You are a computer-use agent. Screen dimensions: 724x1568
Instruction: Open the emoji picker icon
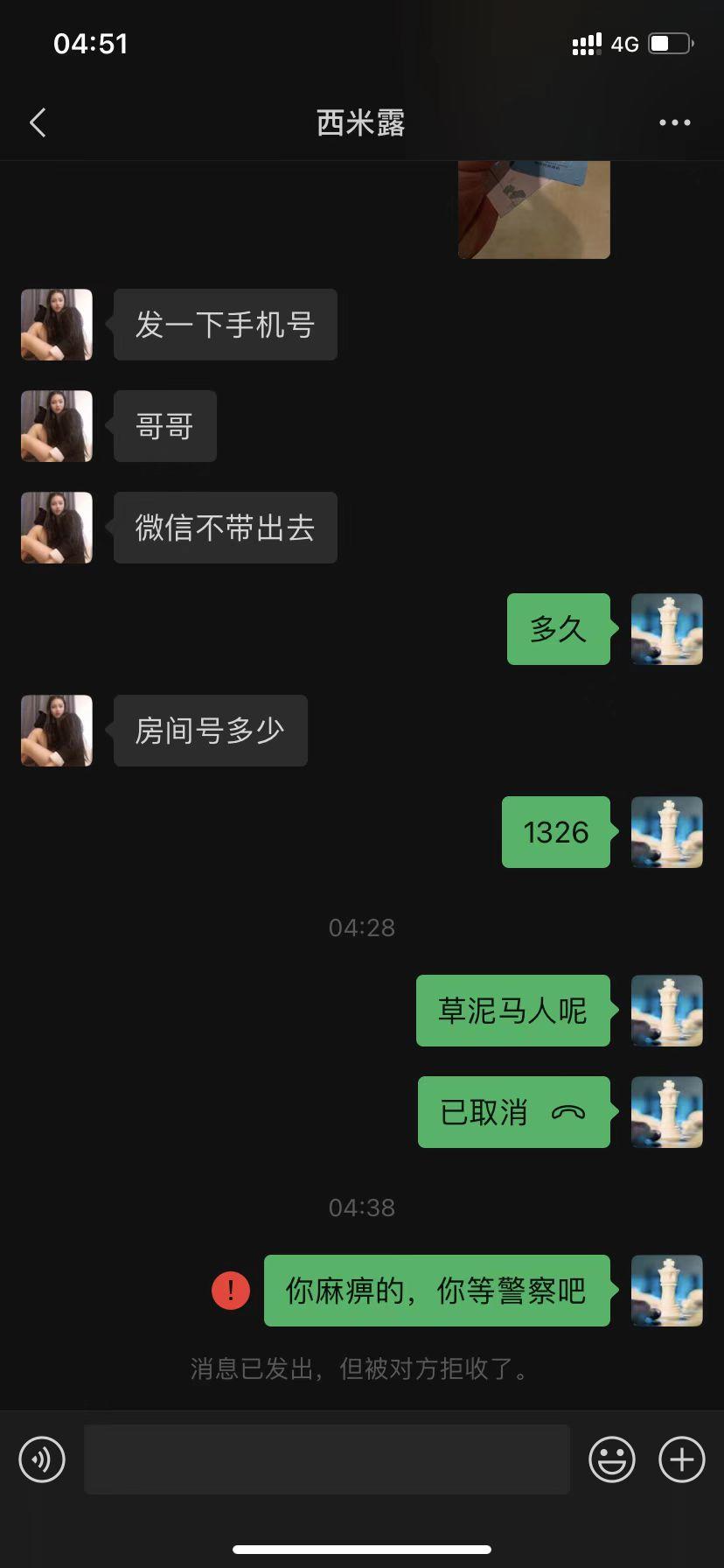tap(612, 1459)
